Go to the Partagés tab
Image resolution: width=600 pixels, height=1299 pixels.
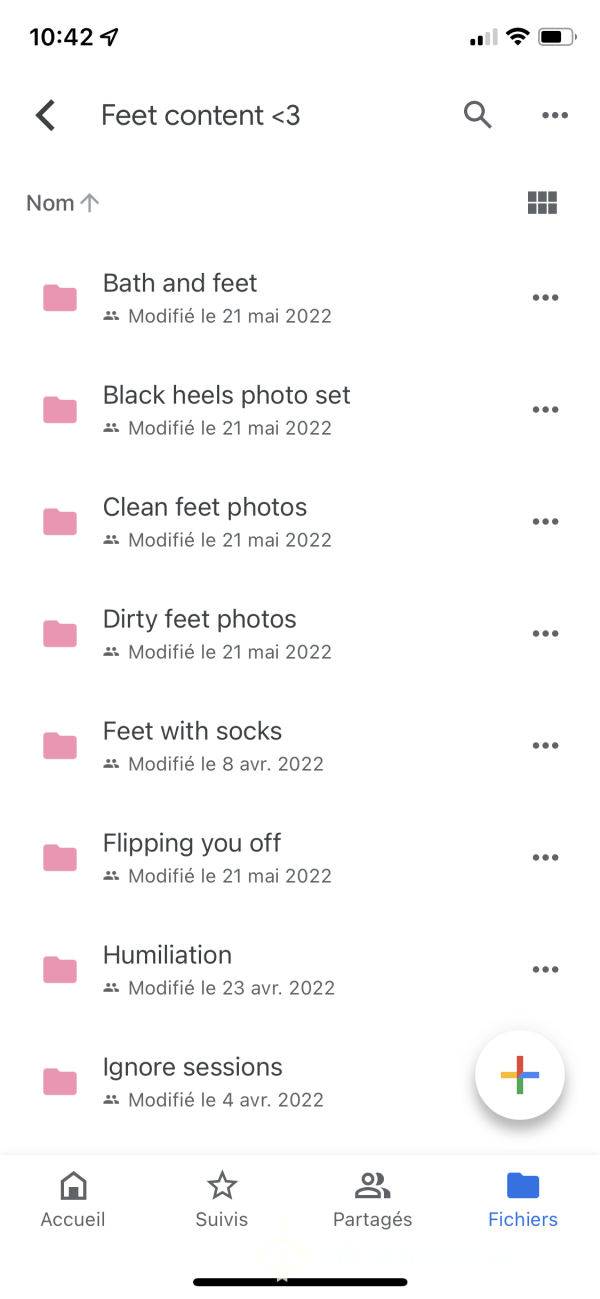(372, 1200)
